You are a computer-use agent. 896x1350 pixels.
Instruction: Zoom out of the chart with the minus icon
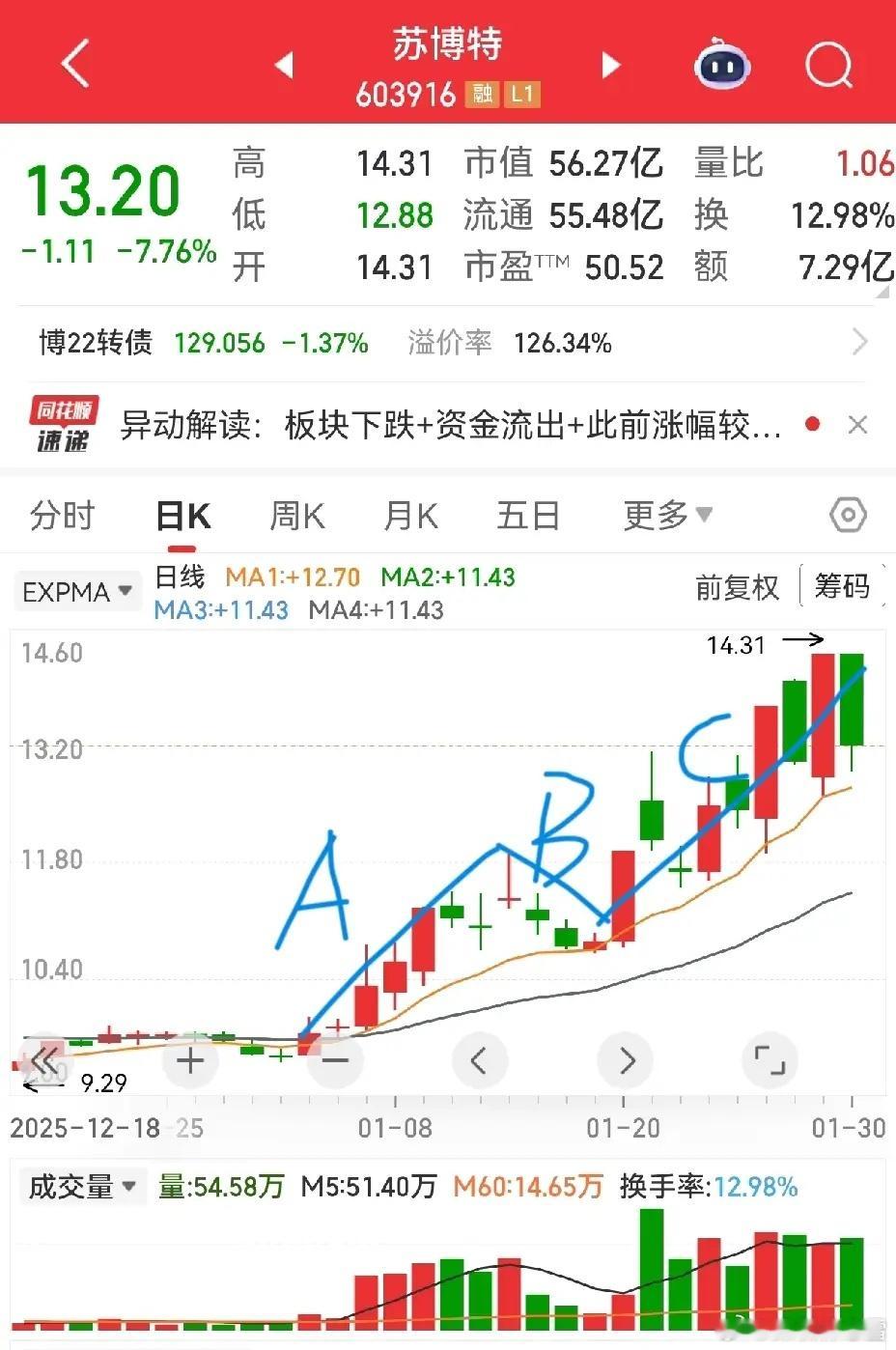coord(334,1059)
